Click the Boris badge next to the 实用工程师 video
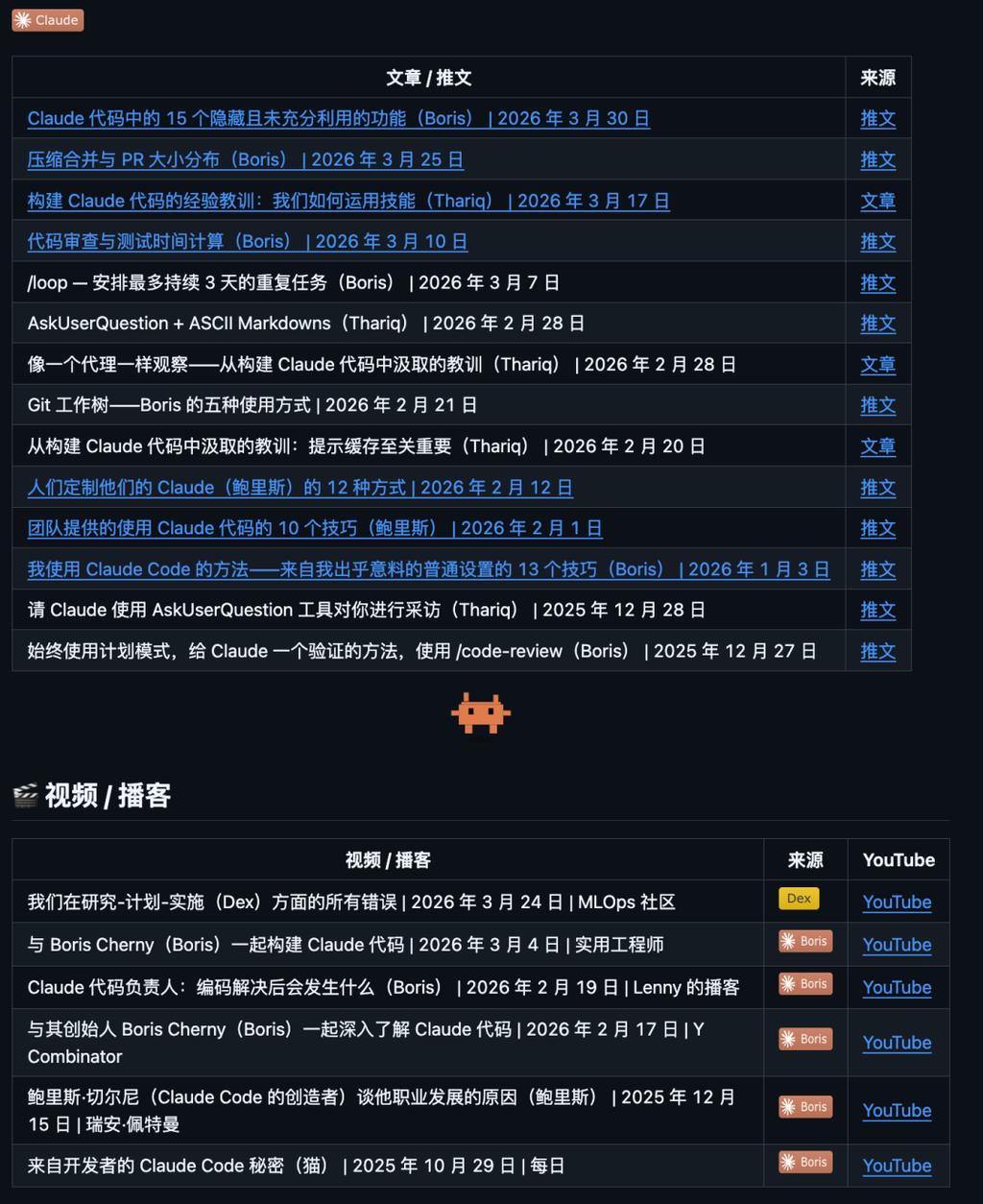 pyautogui.click(x=804, y=941)
